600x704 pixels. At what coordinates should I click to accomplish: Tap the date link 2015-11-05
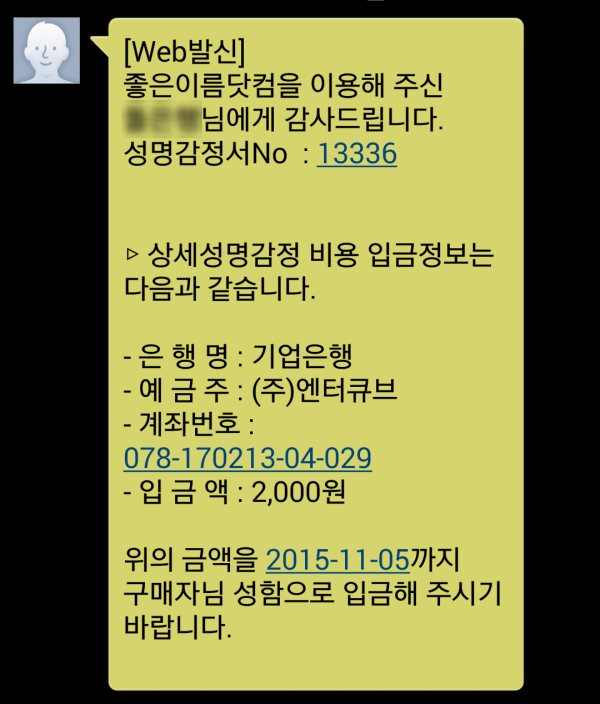point(339,558)
